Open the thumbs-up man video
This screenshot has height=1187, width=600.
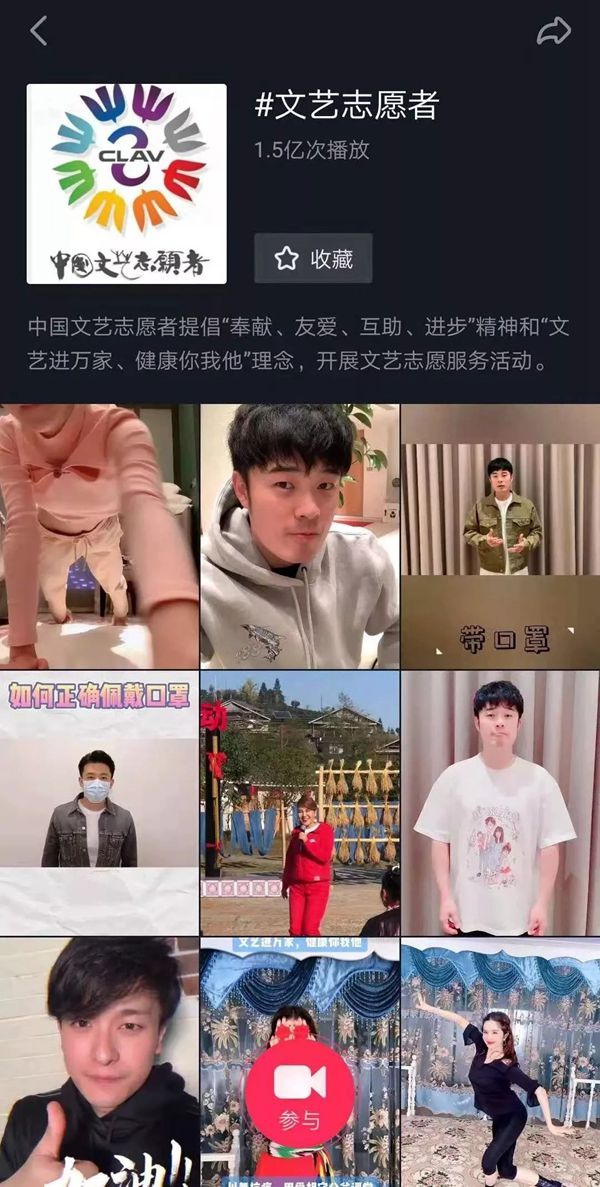[99, 1060]
